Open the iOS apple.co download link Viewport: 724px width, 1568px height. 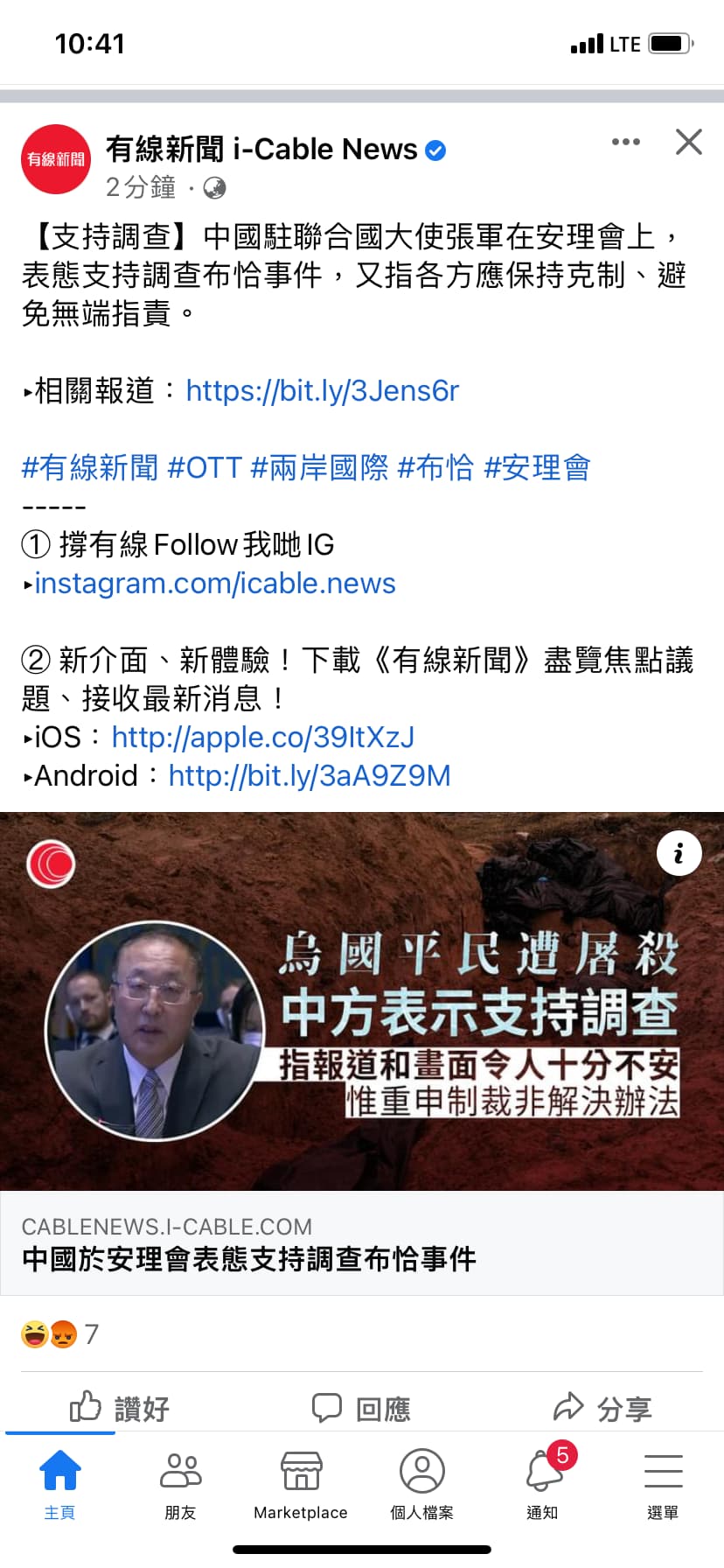coord(262,737)
